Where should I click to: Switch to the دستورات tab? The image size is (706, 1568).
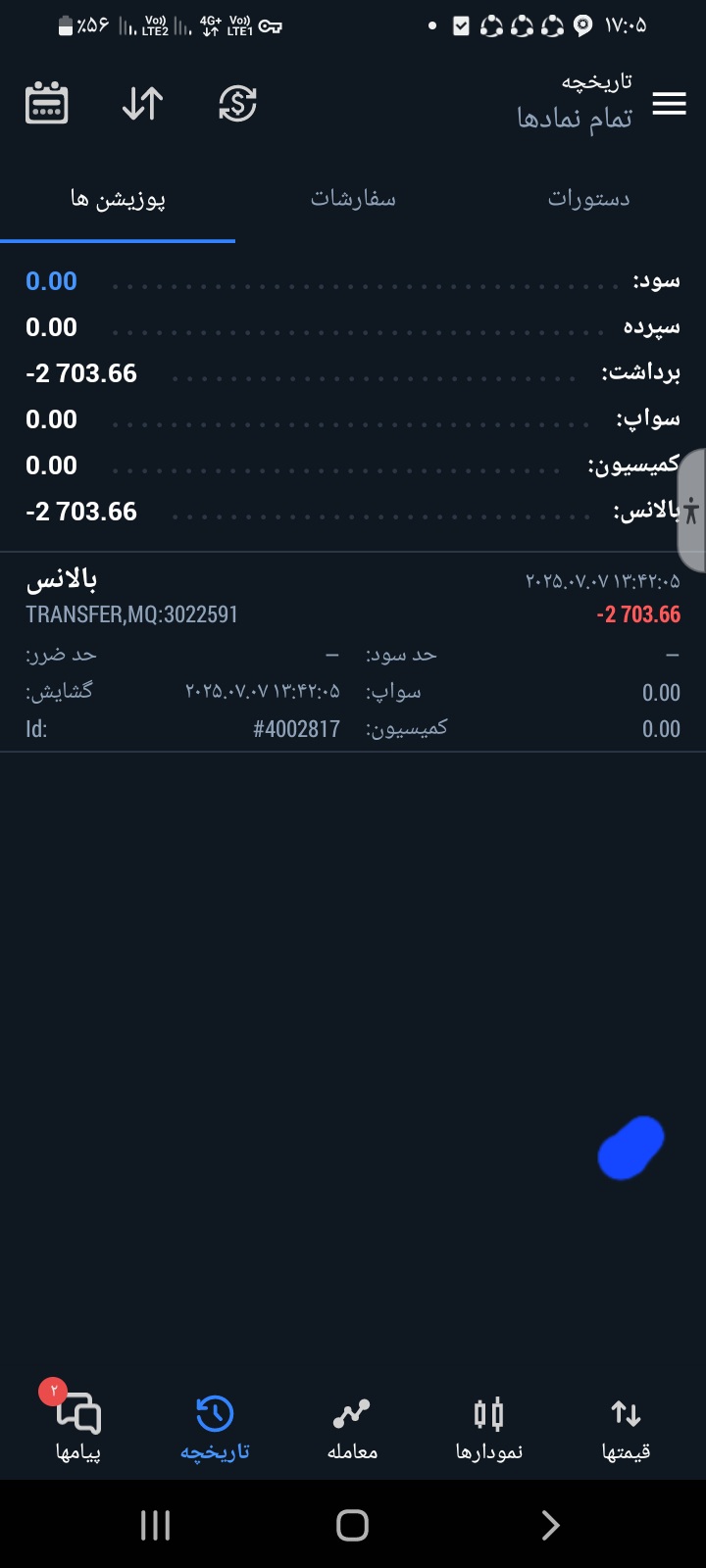(588, 199)
